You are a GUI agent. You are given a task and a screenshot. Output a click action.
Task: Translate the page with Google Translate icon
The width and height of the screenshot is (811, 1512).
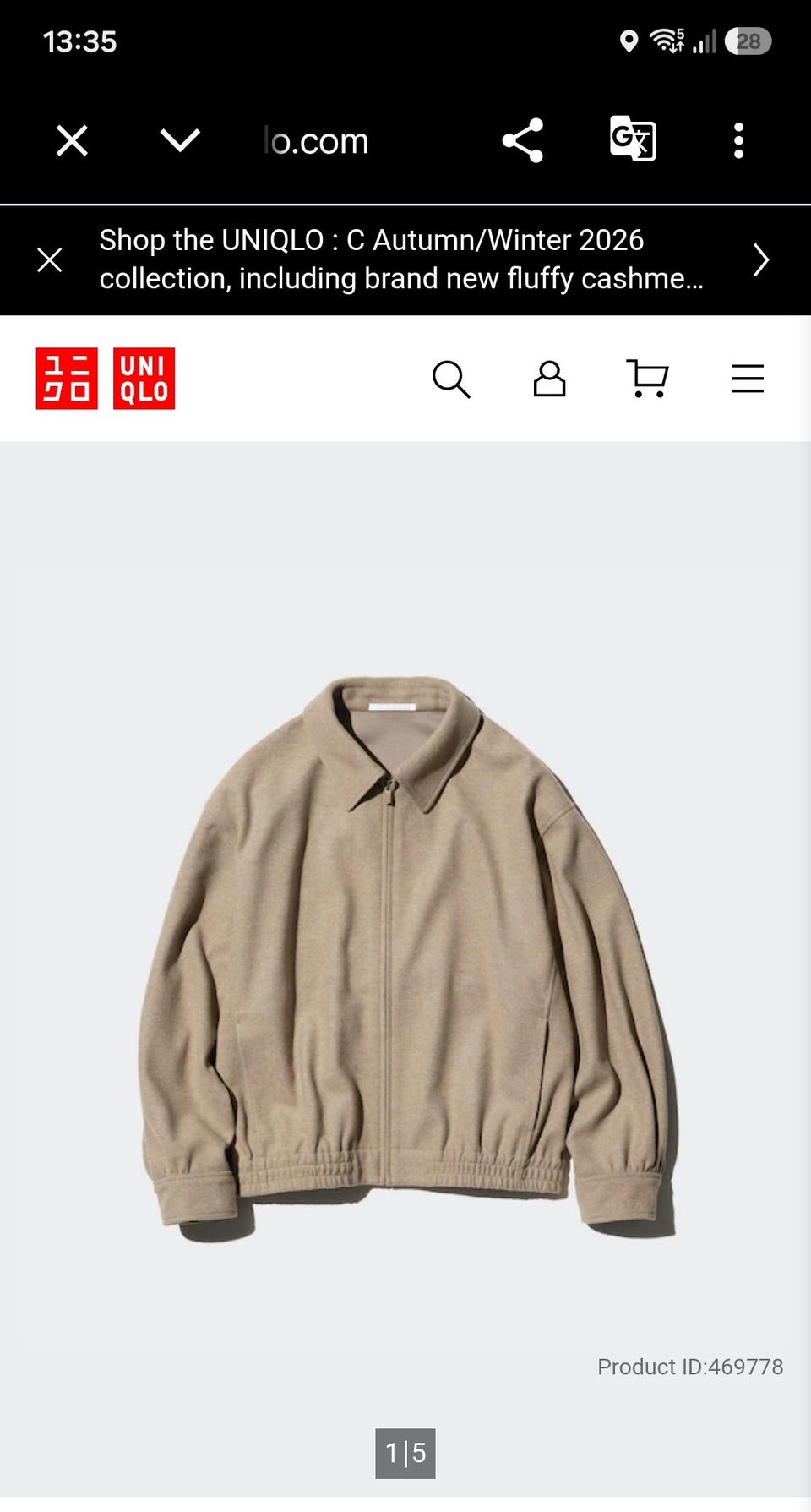633,139
